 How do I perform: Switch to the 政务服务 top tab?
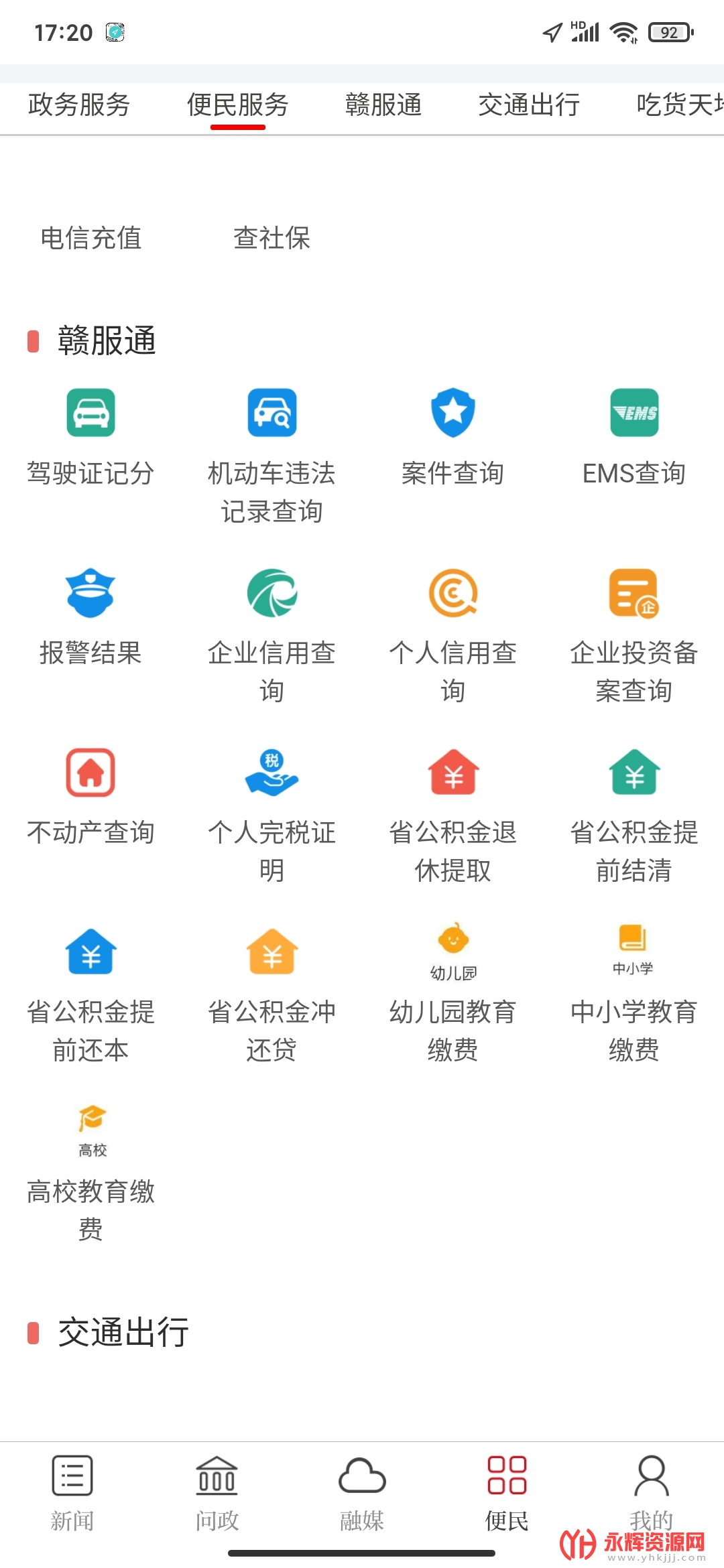[79, 105]
